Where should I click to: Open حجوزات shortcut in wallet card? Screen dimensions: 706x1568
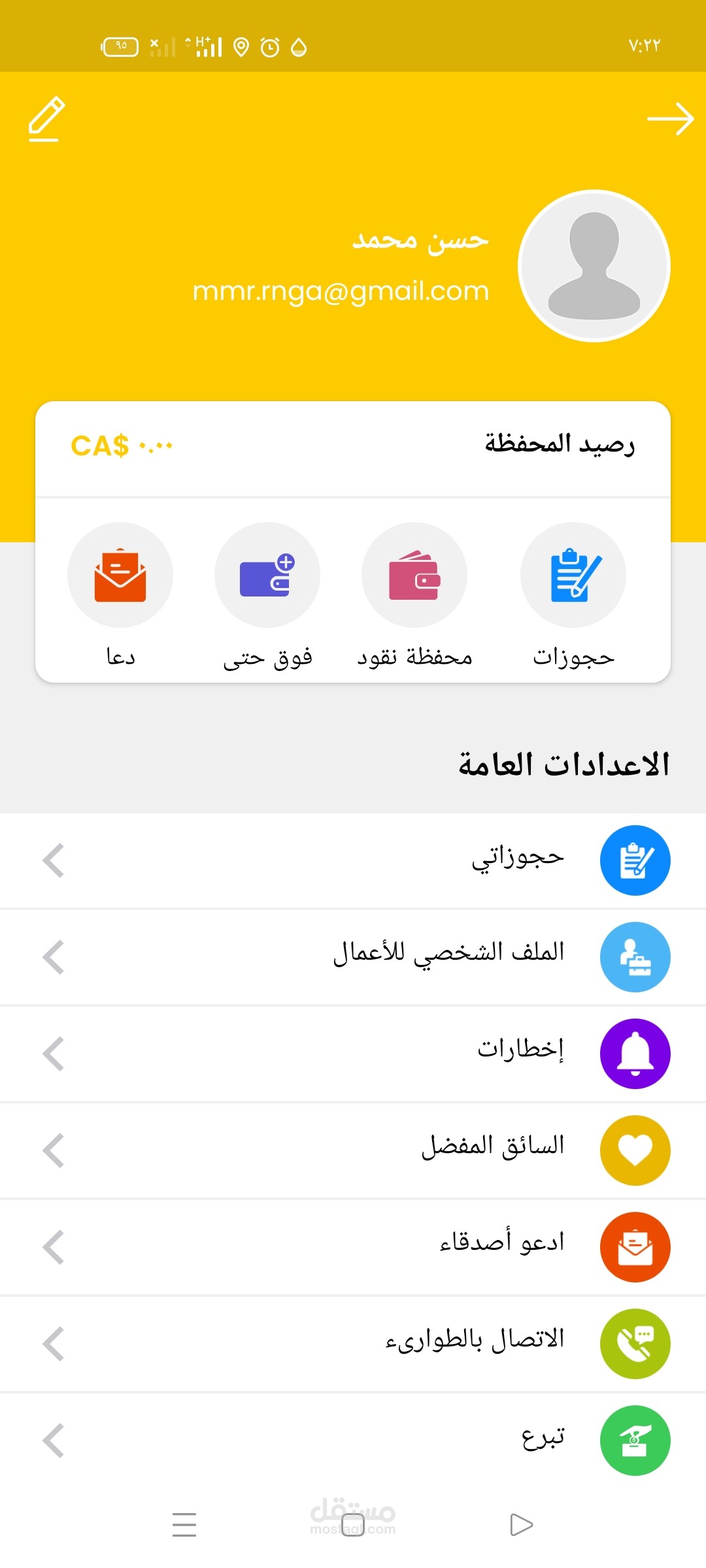coord(573,576)
